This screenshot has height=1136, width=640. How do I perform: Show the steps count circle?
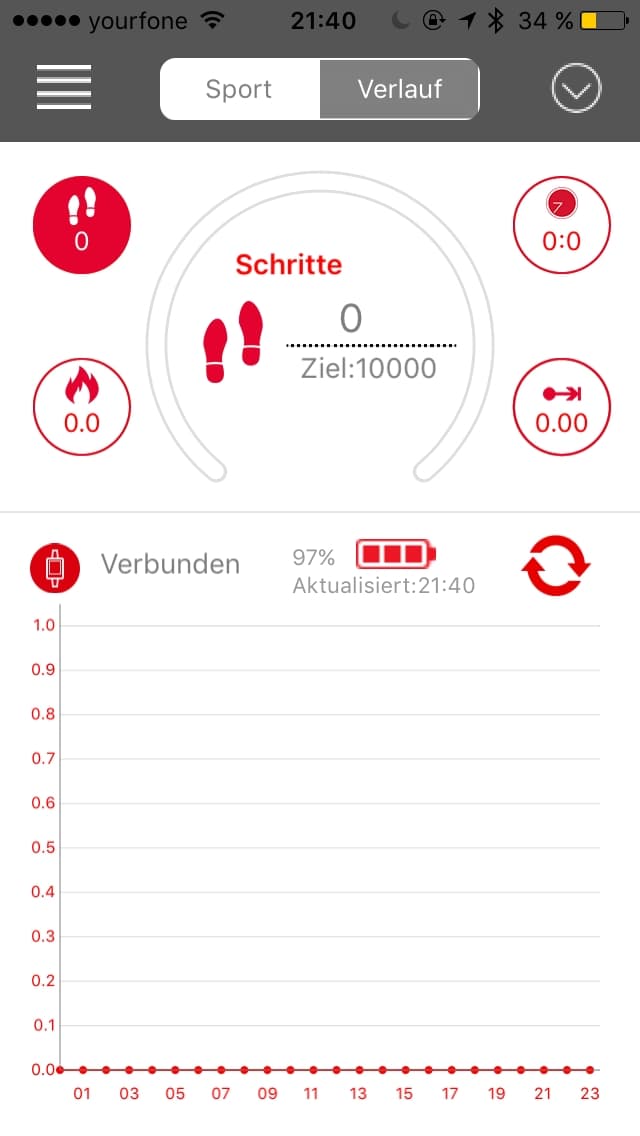82,225
